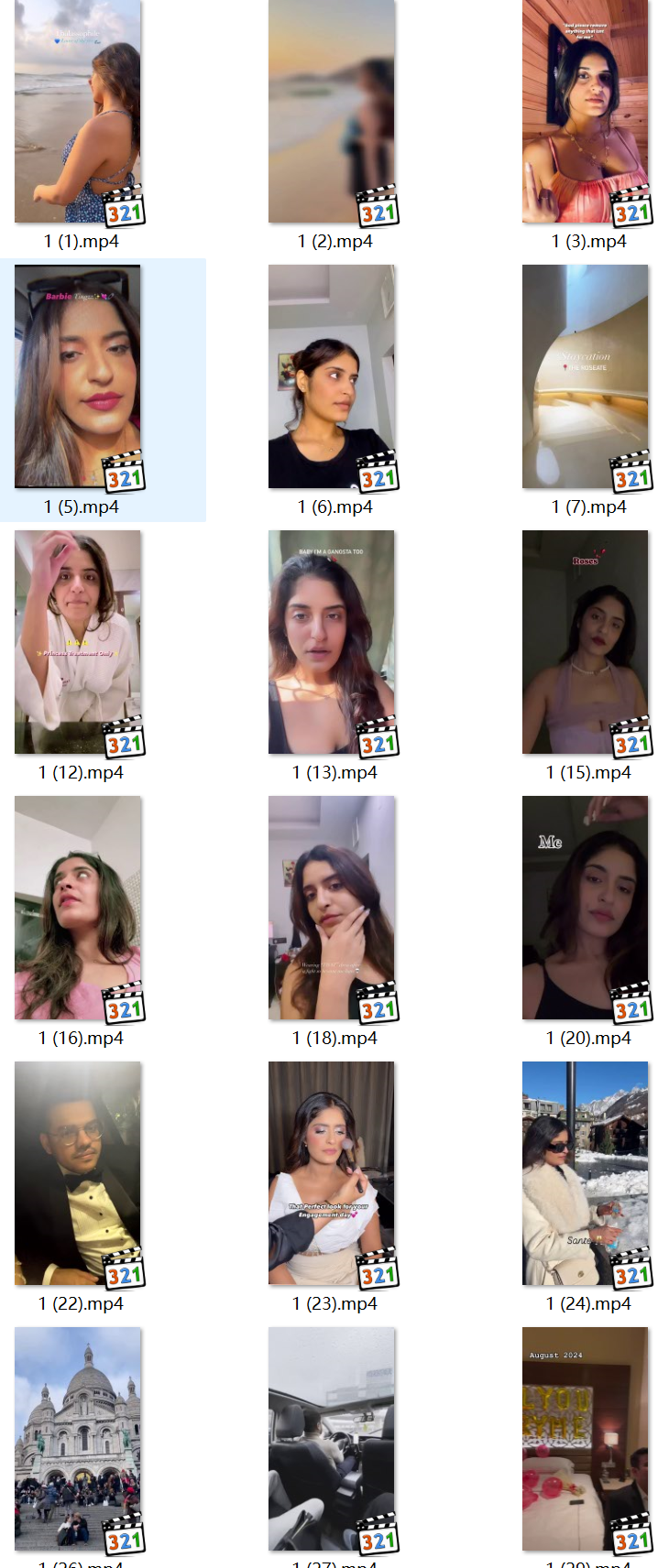Open 1 (22).mp4 file
This screenshot has height=1568, width=658.
click(x=78, y=1174)
